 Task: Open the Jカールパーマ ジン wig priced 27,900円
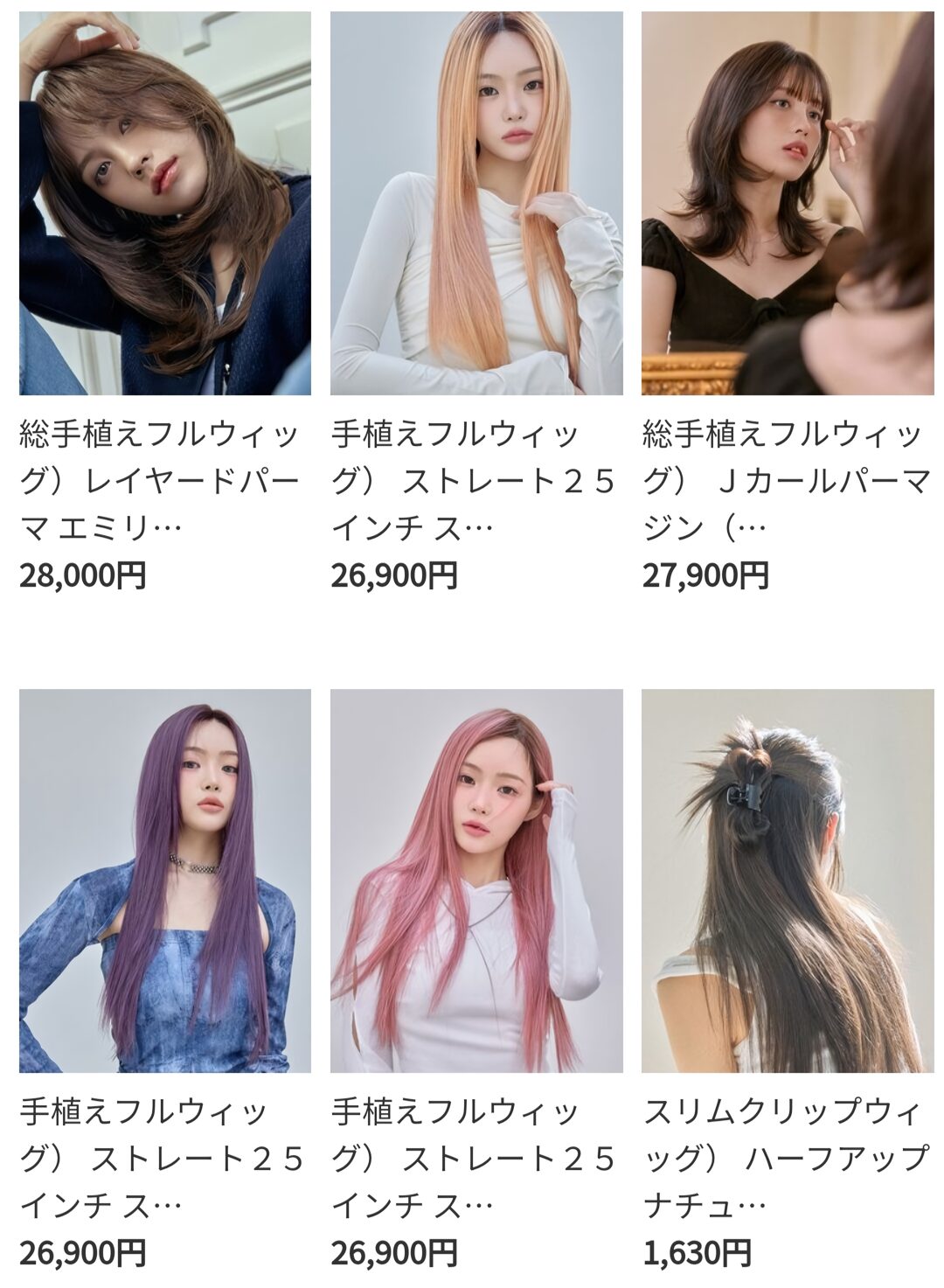[x=788, y=204]
